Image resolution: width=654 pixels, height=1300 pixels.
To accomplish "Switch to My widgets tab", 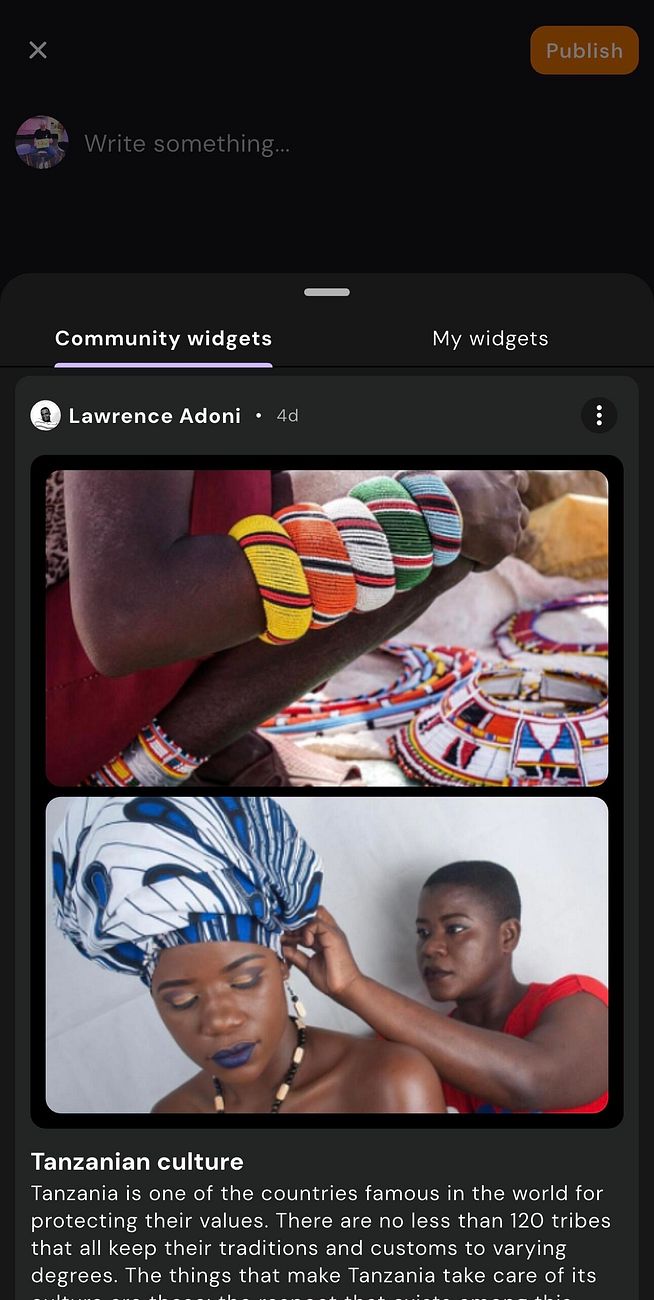I will point(490,339).
